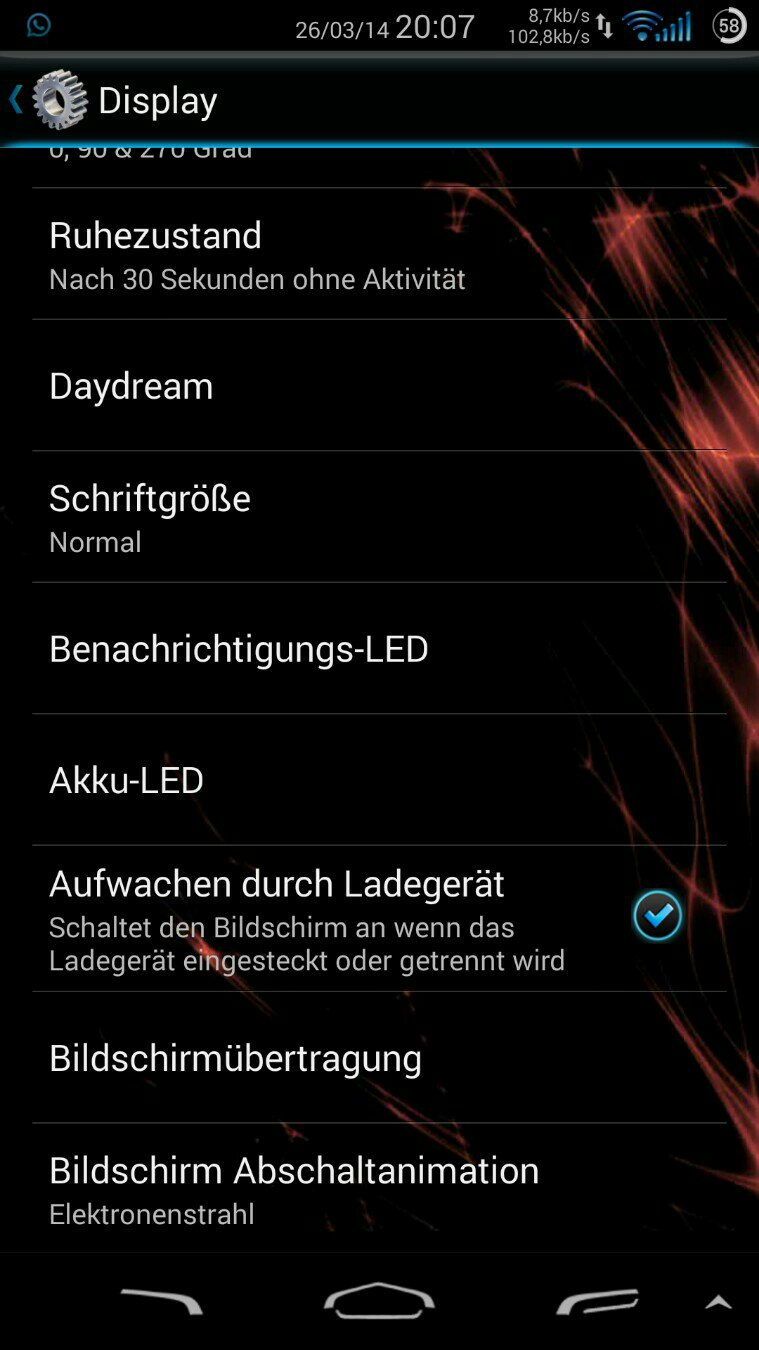The image size is (759, 1350).
Task: Tap the system back button
Action: point(162,1301)
